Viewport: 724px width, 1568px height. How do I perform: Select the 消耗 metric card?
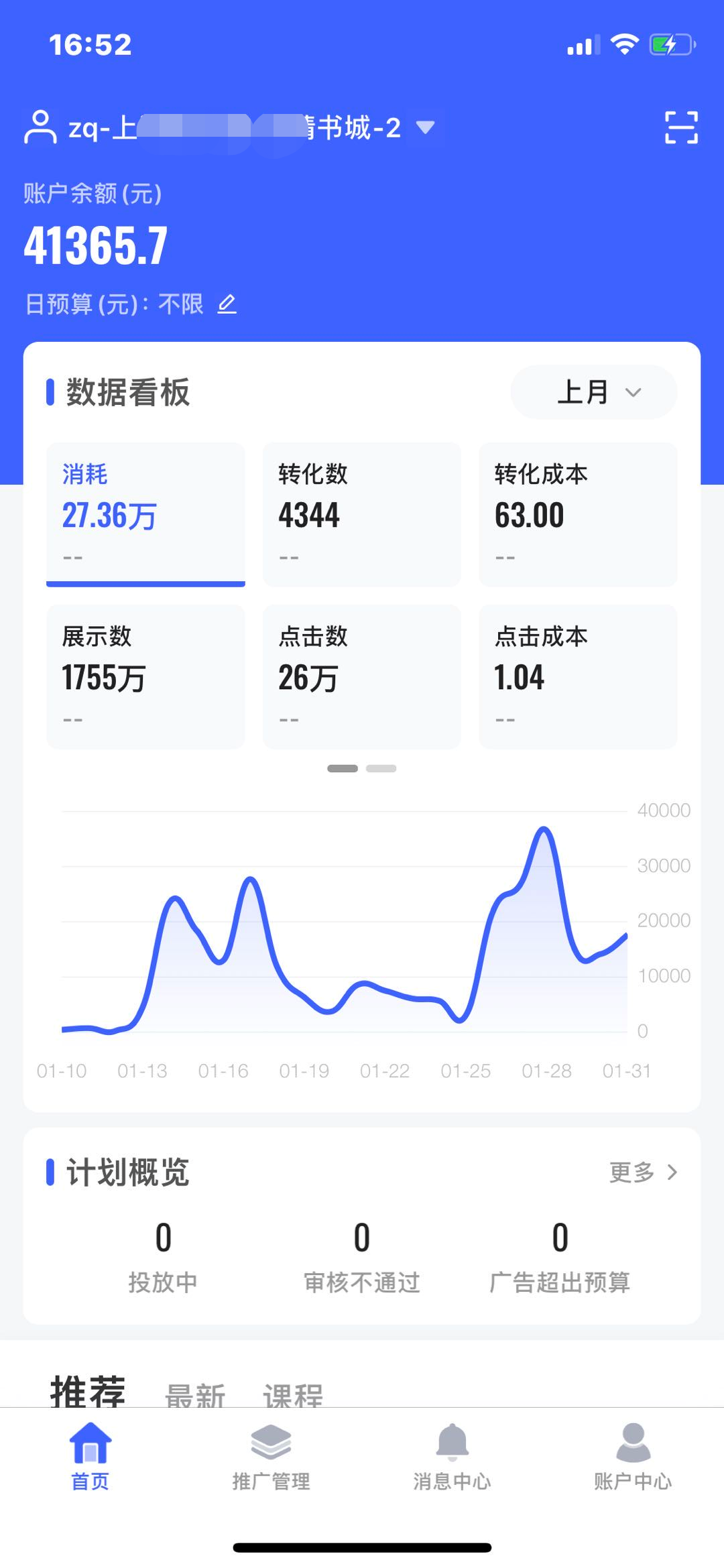pyautogui.click(x=145, y=513)
